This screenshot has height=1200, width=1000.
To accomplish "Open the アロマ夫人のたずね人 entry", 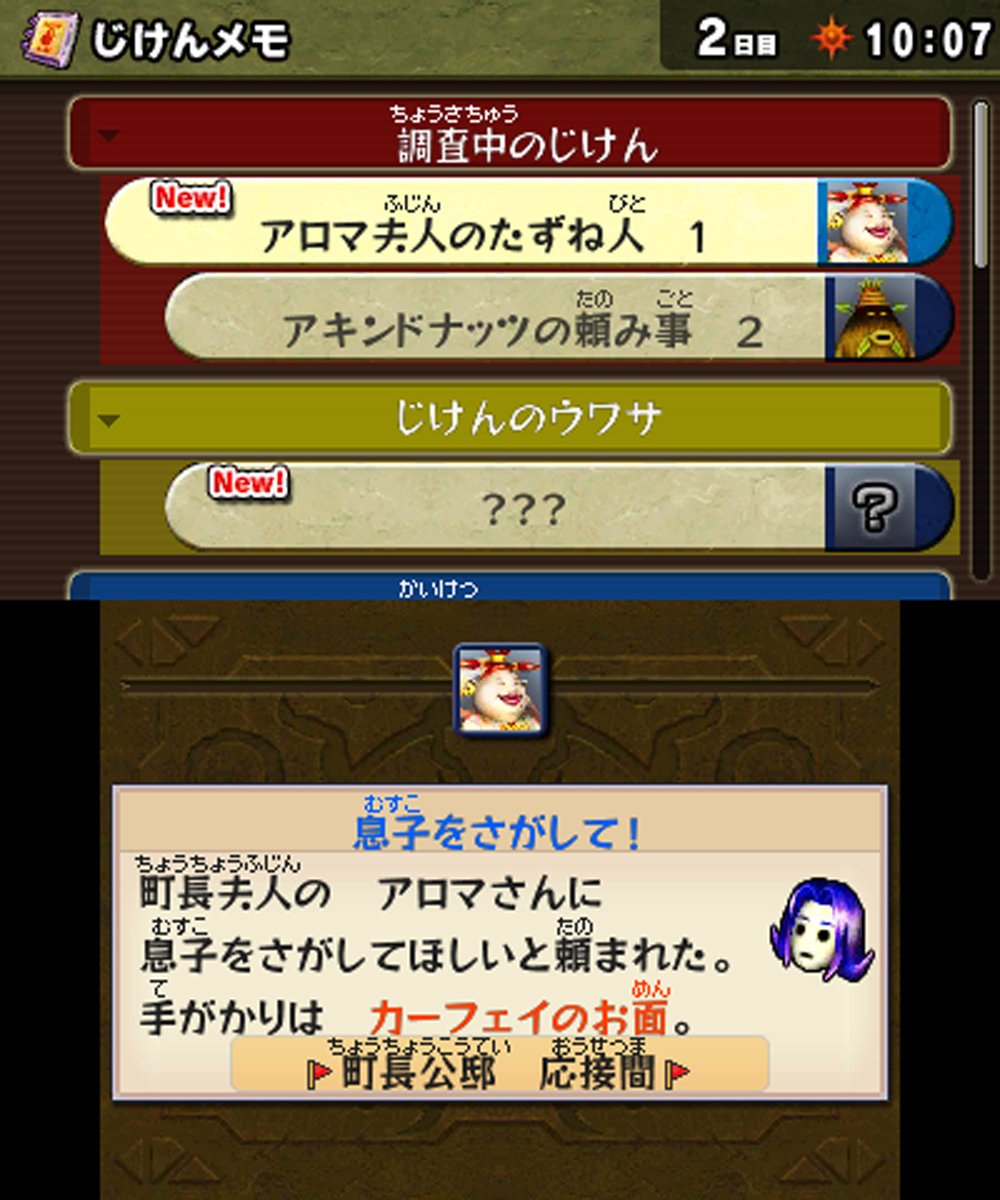I will point(480,222).
